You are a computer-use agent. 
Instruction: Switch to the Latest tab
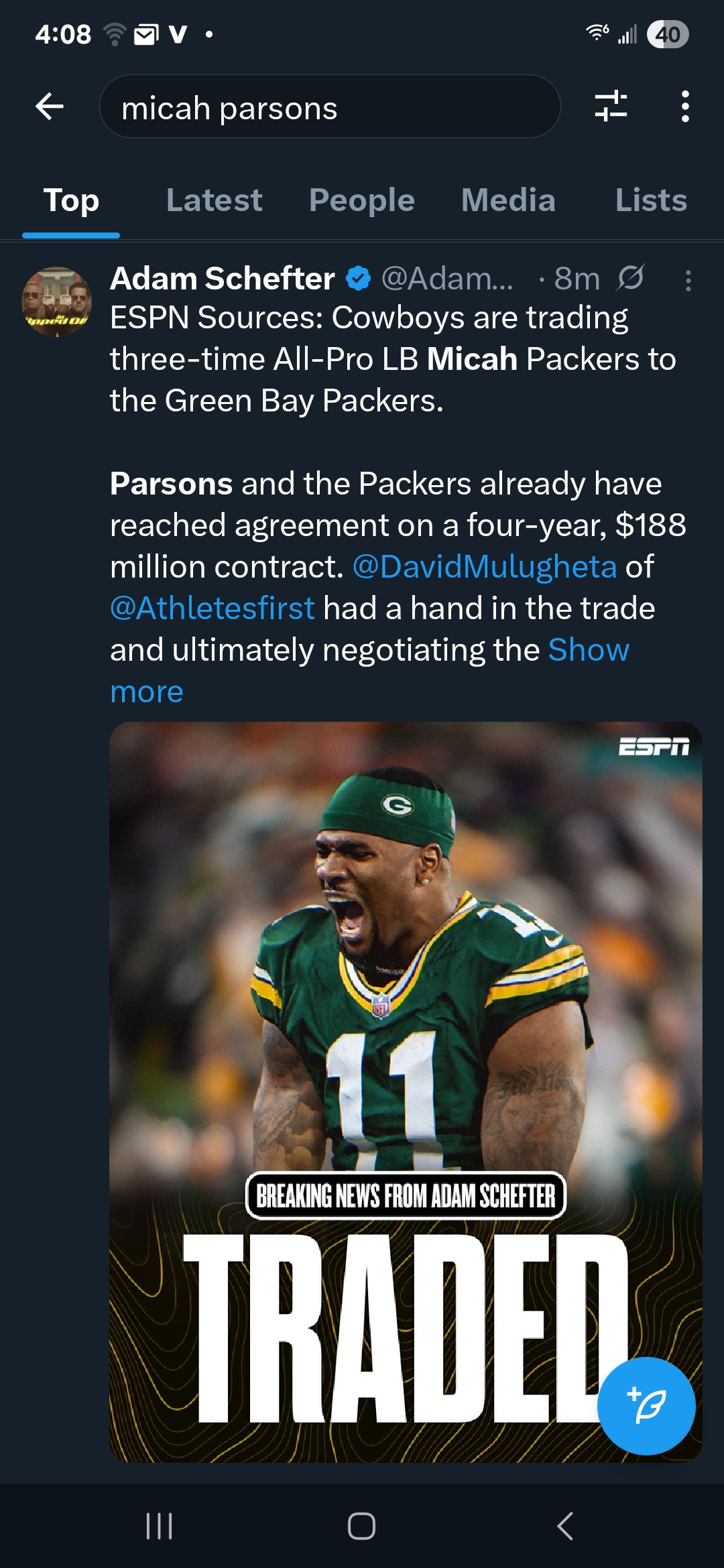coord(214,200)
